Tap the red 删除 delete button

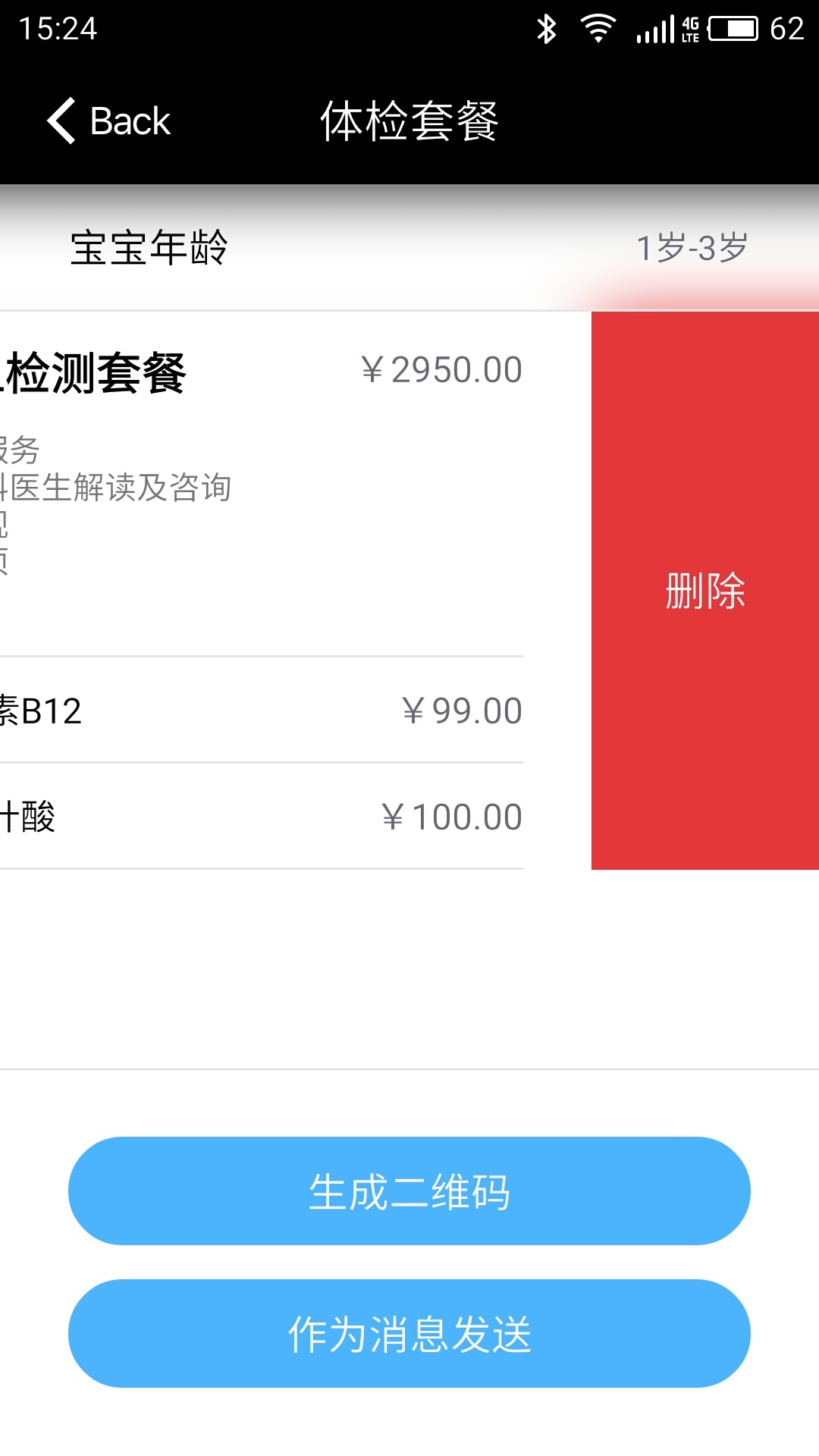[x=704, y=590]
